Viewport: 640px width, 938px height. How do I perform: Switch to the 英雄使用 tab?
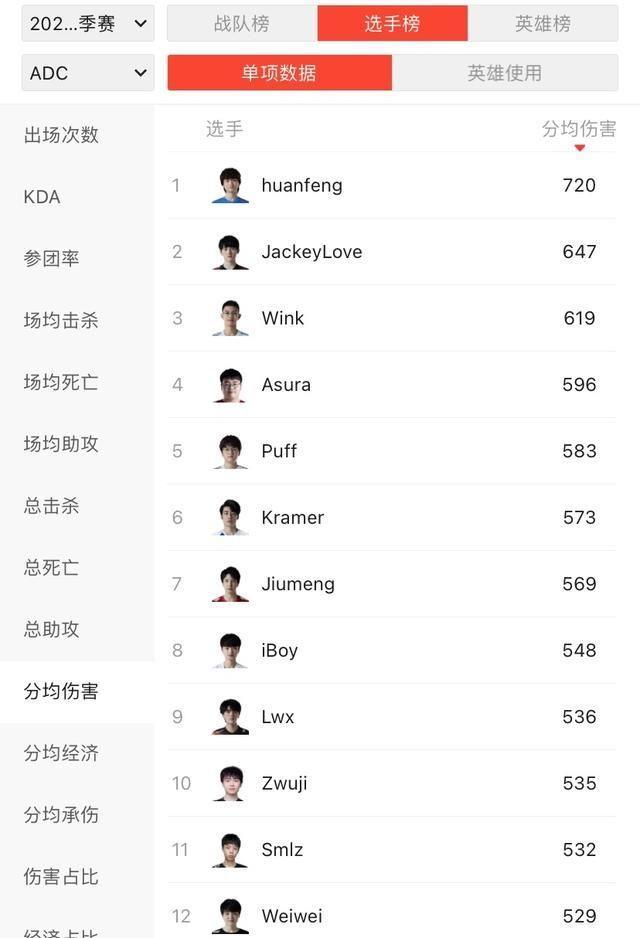[505, 73]
